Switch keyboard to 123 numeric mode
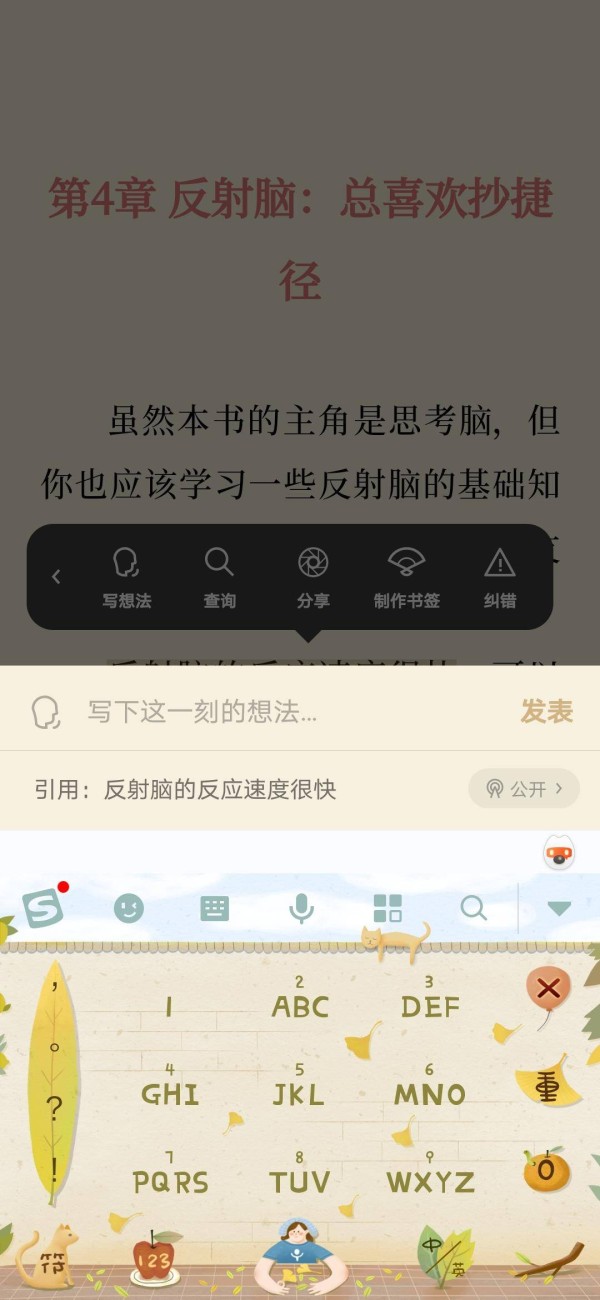Viewport: 600px width, 1300px height. pos(153,1260)
